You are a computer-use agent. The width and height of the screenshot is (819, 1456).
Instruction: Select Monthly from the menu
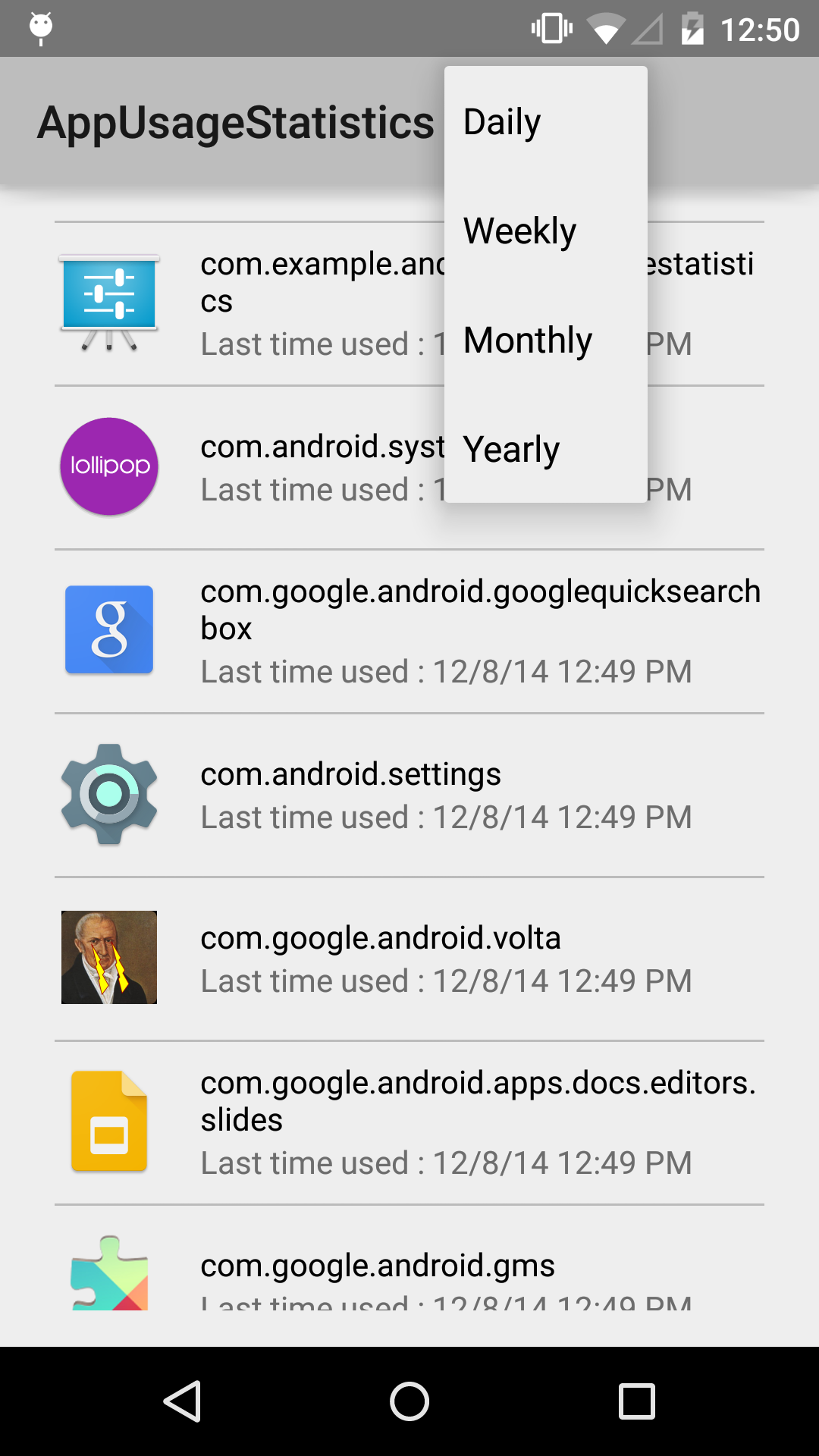click(x=527, y=340)
